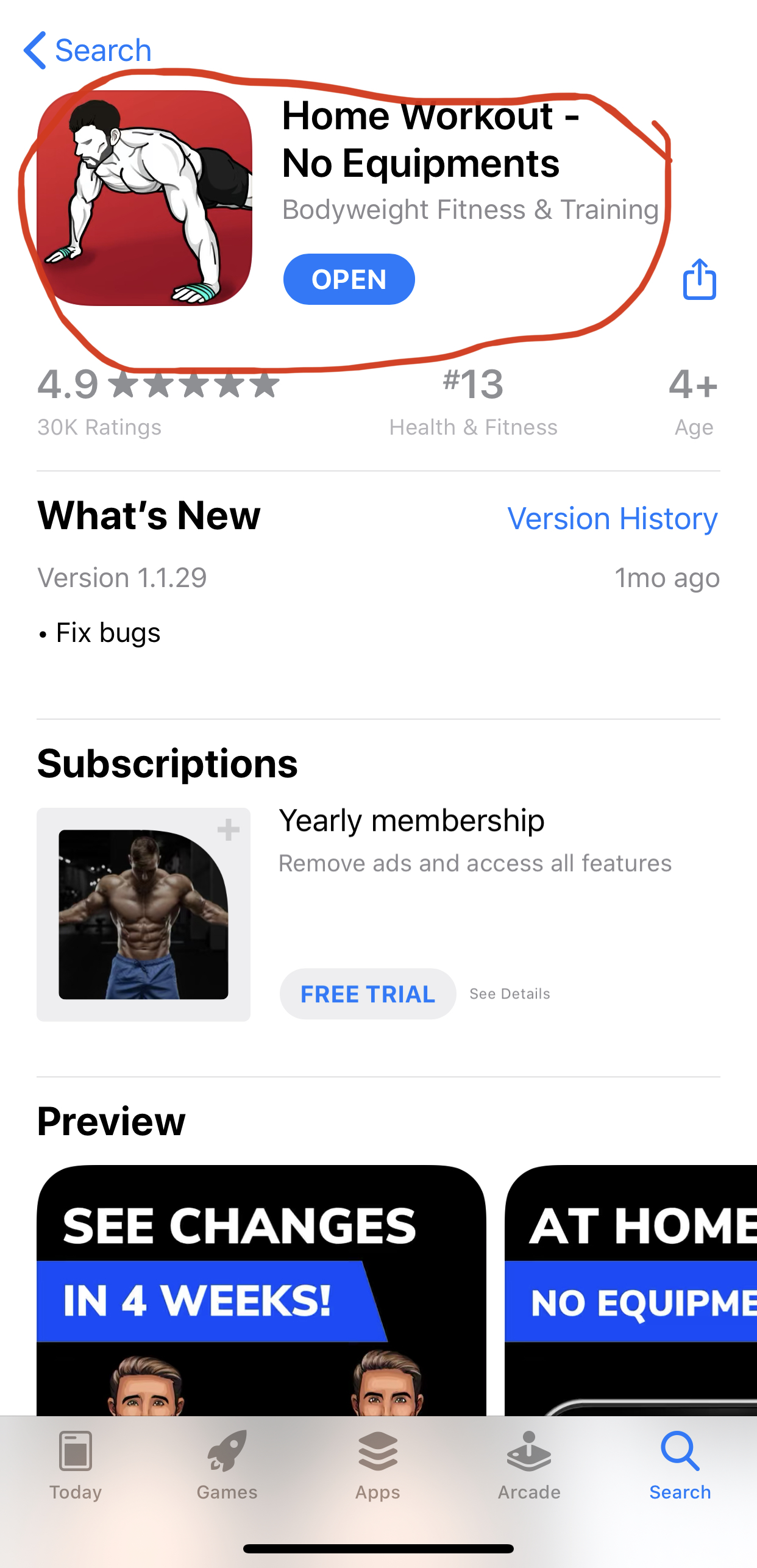Open Version History
Screen dimensions: 757x1568
tap(612, 519)
